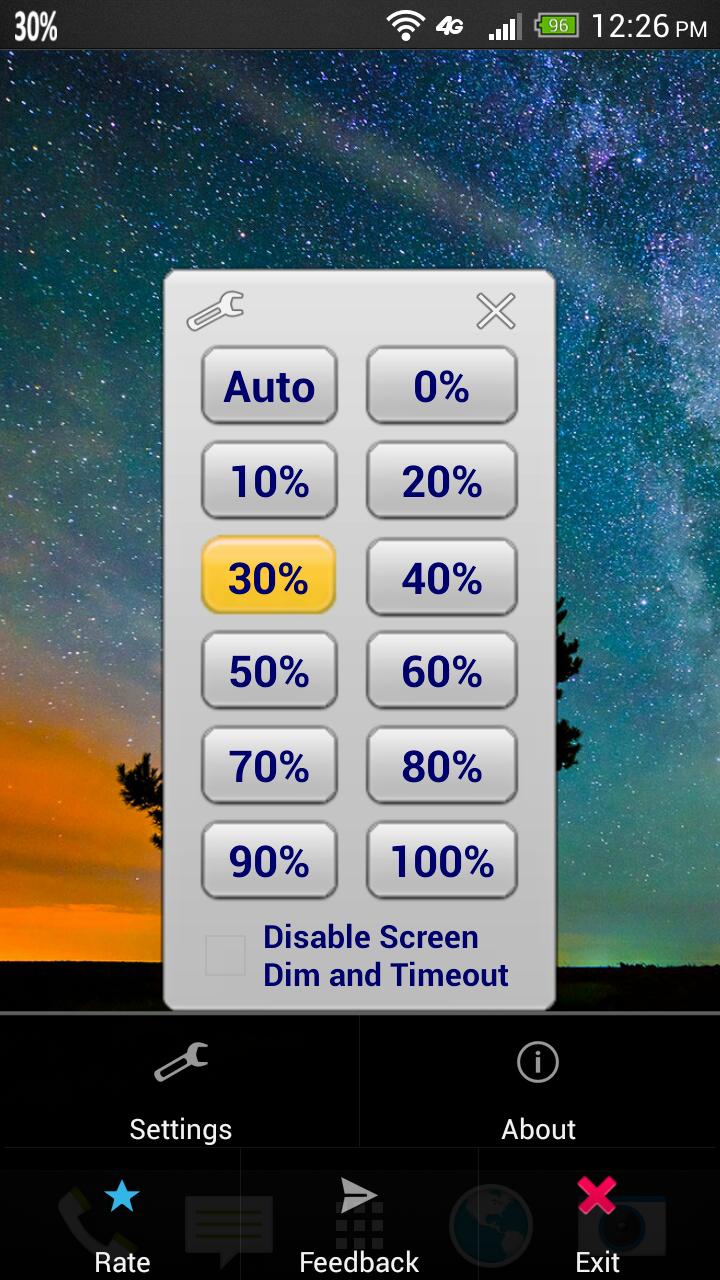Screen dimensions: 720x1280
Task: Set brightness slider value to 60%
Action: [441, 670]
